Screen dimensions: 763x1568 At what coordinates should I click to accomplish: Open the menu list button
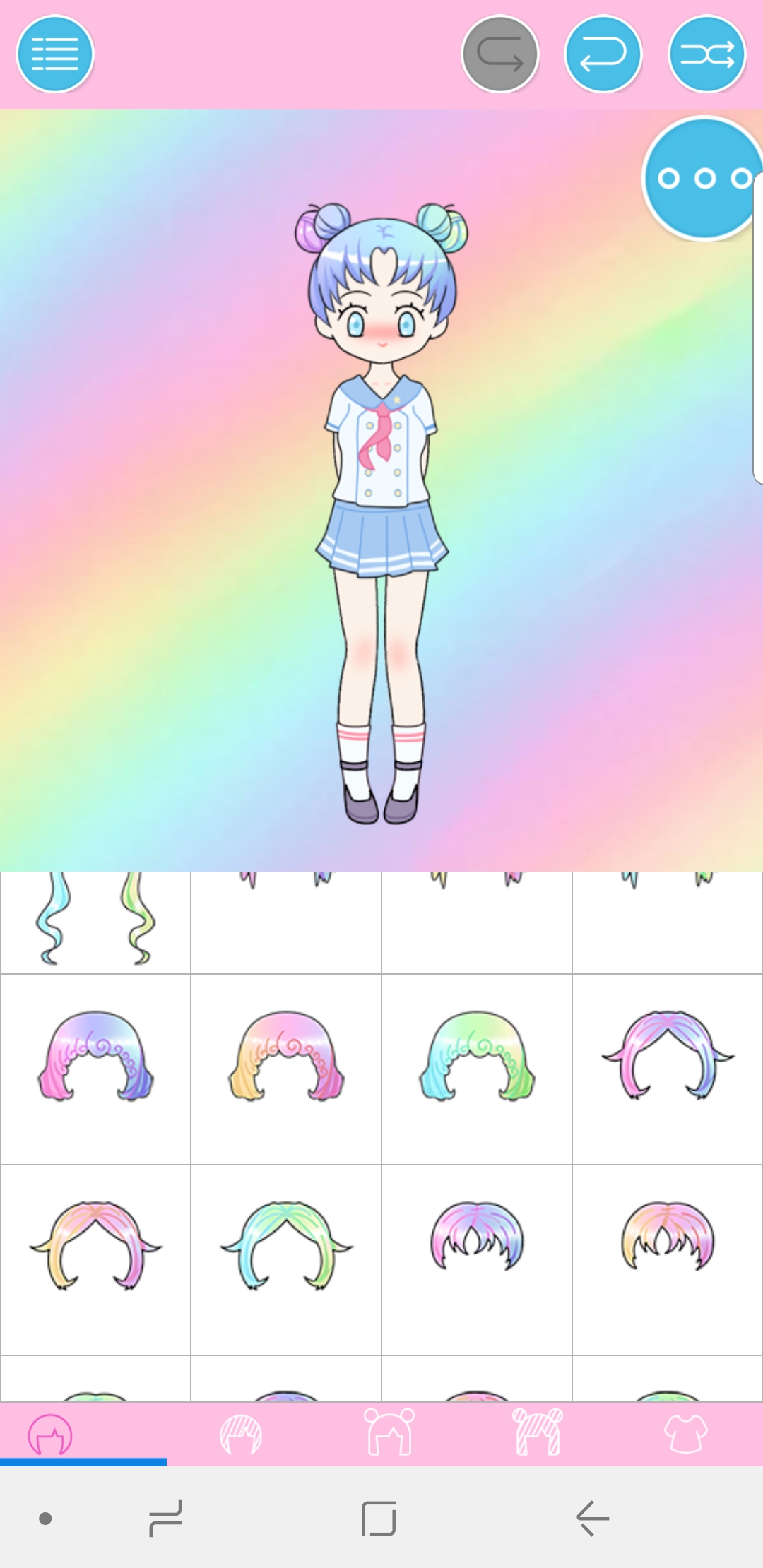click(55, 54)
